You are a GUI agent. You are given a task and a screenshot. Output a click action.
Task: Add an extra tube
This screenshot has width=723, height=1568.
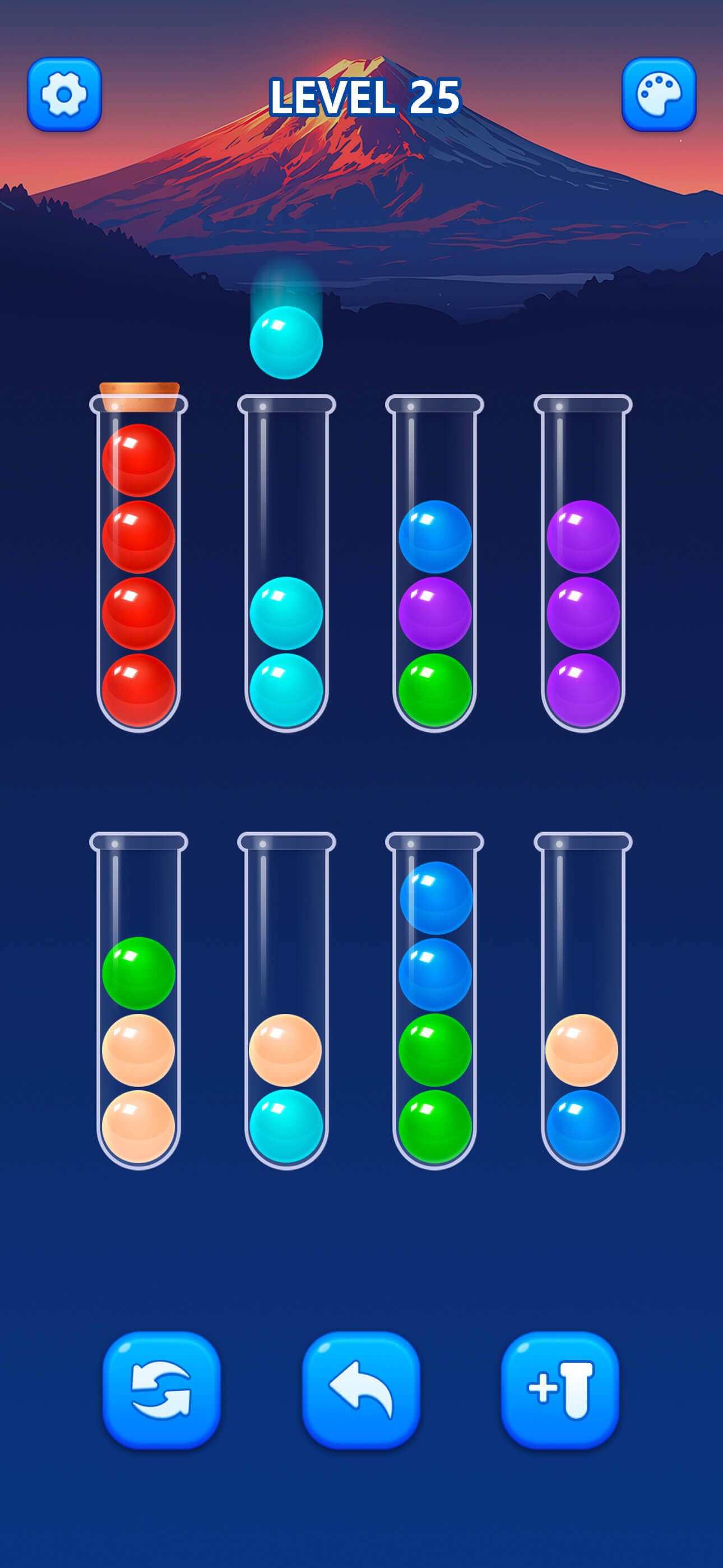tap(560, 1390)
